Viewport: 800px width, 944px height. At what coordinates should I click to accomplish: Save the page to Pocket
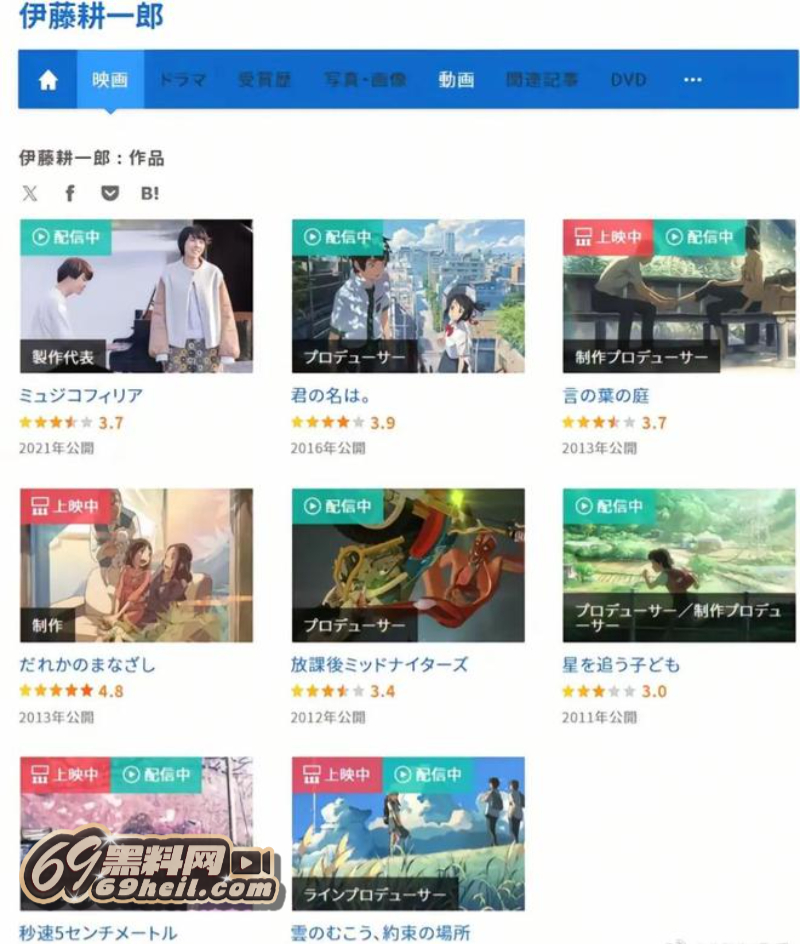(x=110, y=193)
